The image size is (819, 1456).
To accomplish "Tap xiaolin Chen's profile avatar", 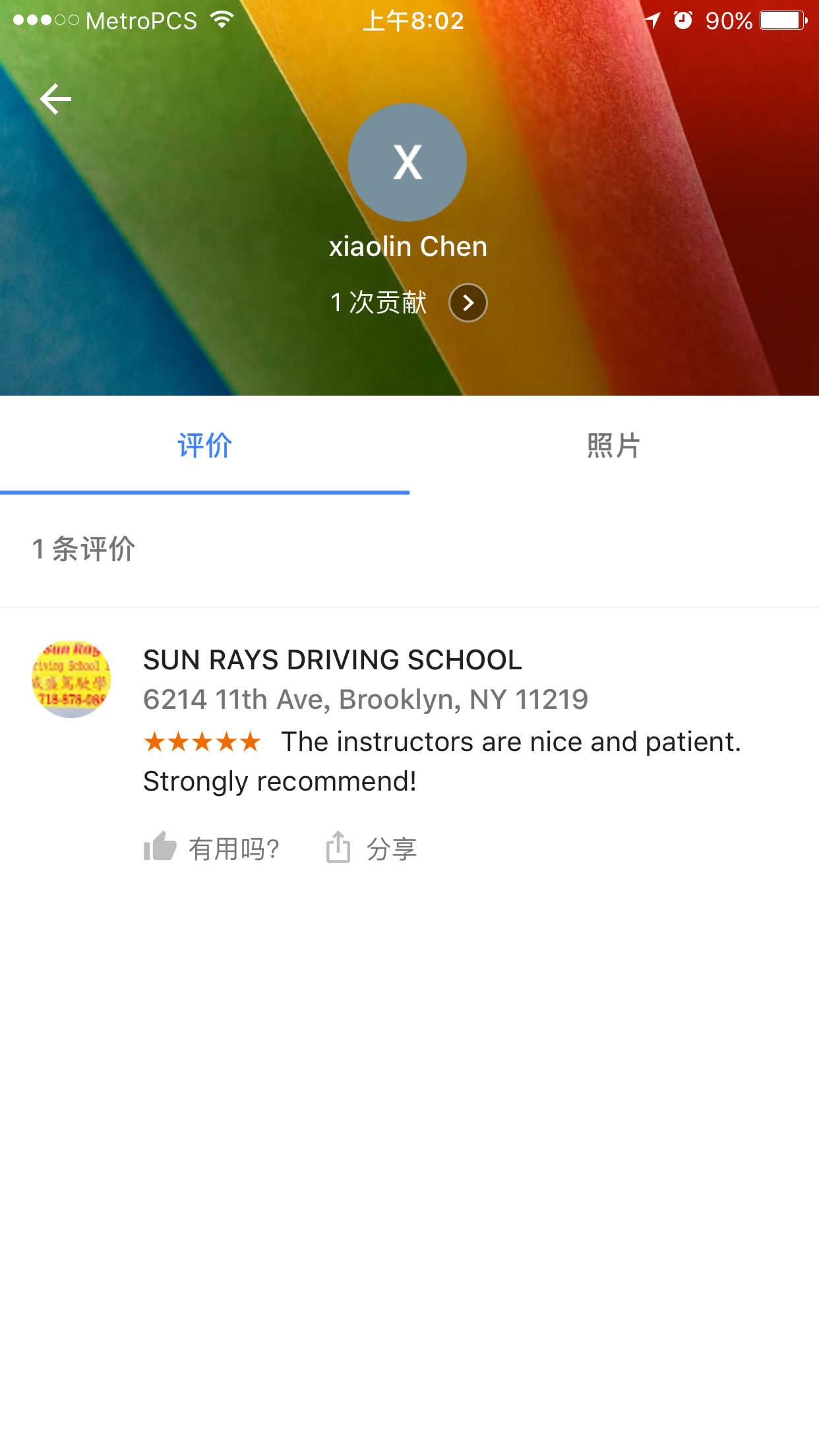I will coord(408,162).
